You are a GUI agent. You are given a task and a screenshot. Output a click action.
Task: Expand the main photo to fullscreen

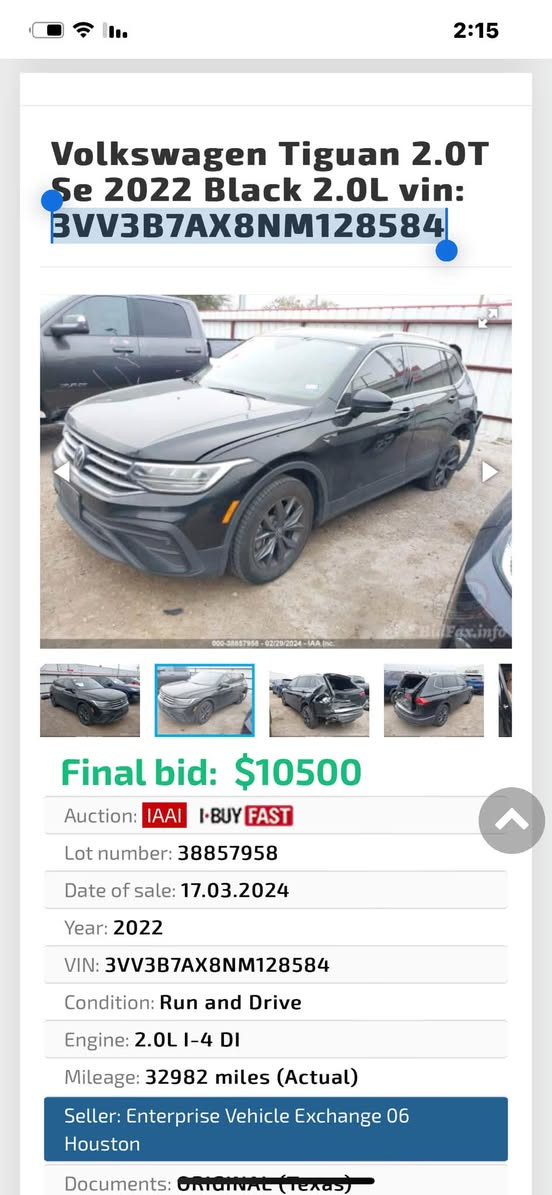[487, 318]
